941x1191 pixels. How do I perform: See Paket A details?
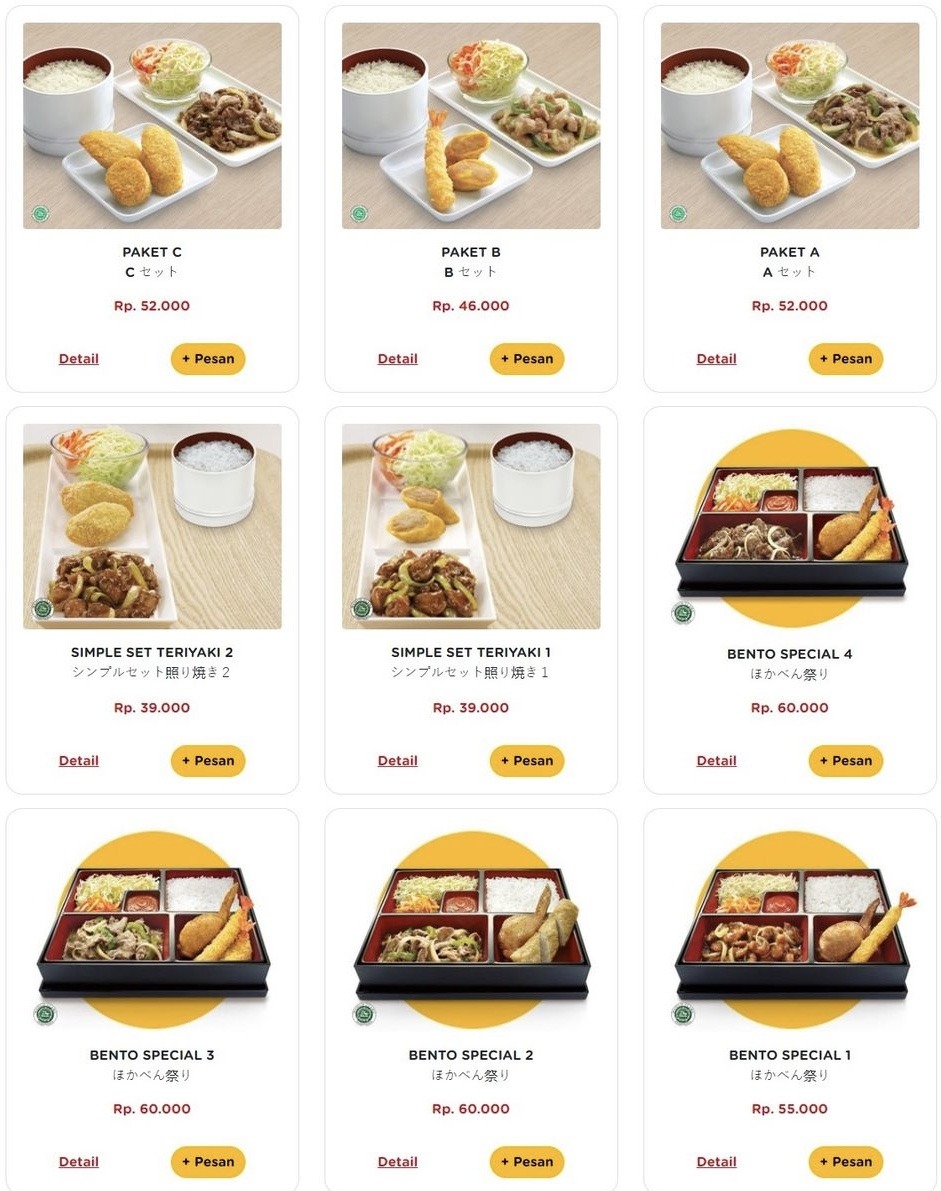(x=717, y=359)
